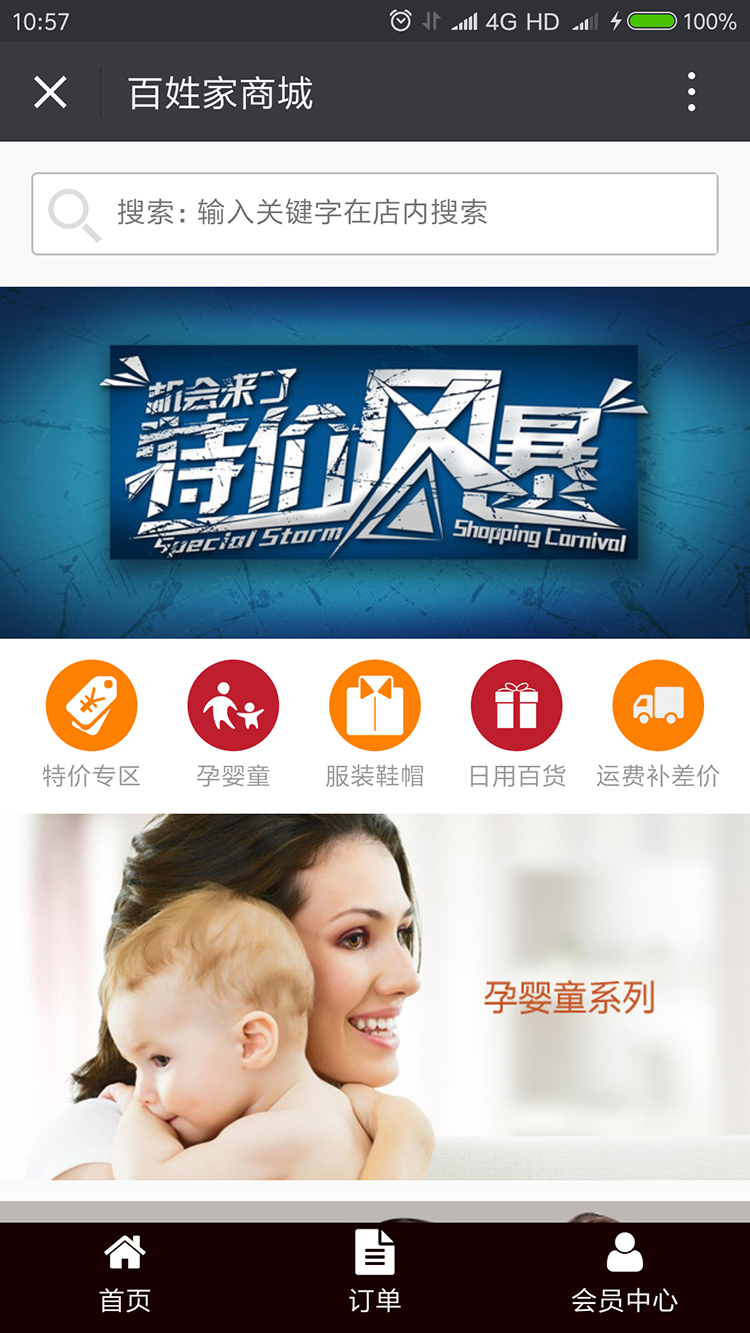750x1333 pixels.
Task: View the 孕婴童系列 banner
Action: tap(375, 996)
